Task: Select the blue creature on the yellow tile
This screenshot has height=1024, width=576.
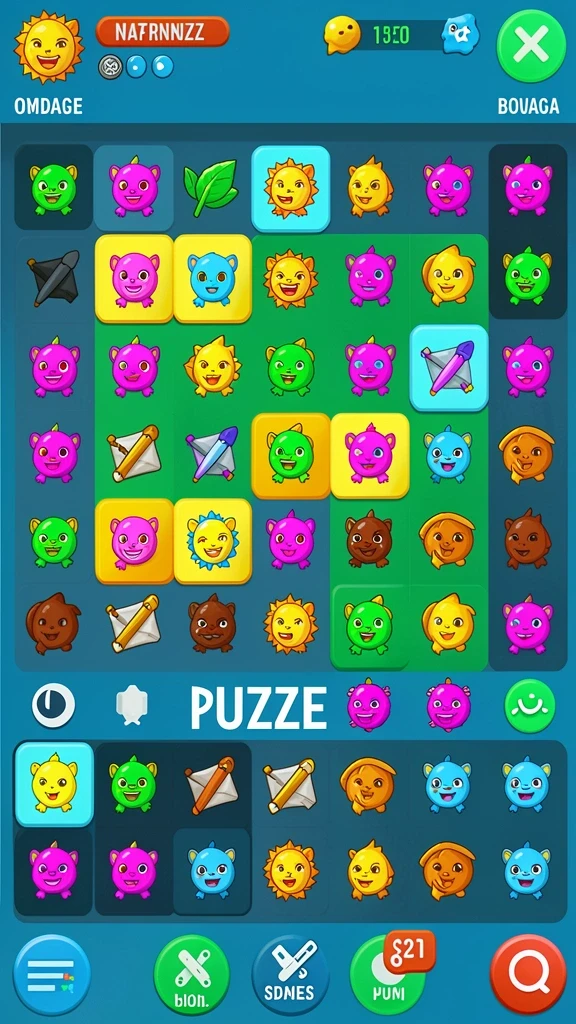Action: [212, 279]
